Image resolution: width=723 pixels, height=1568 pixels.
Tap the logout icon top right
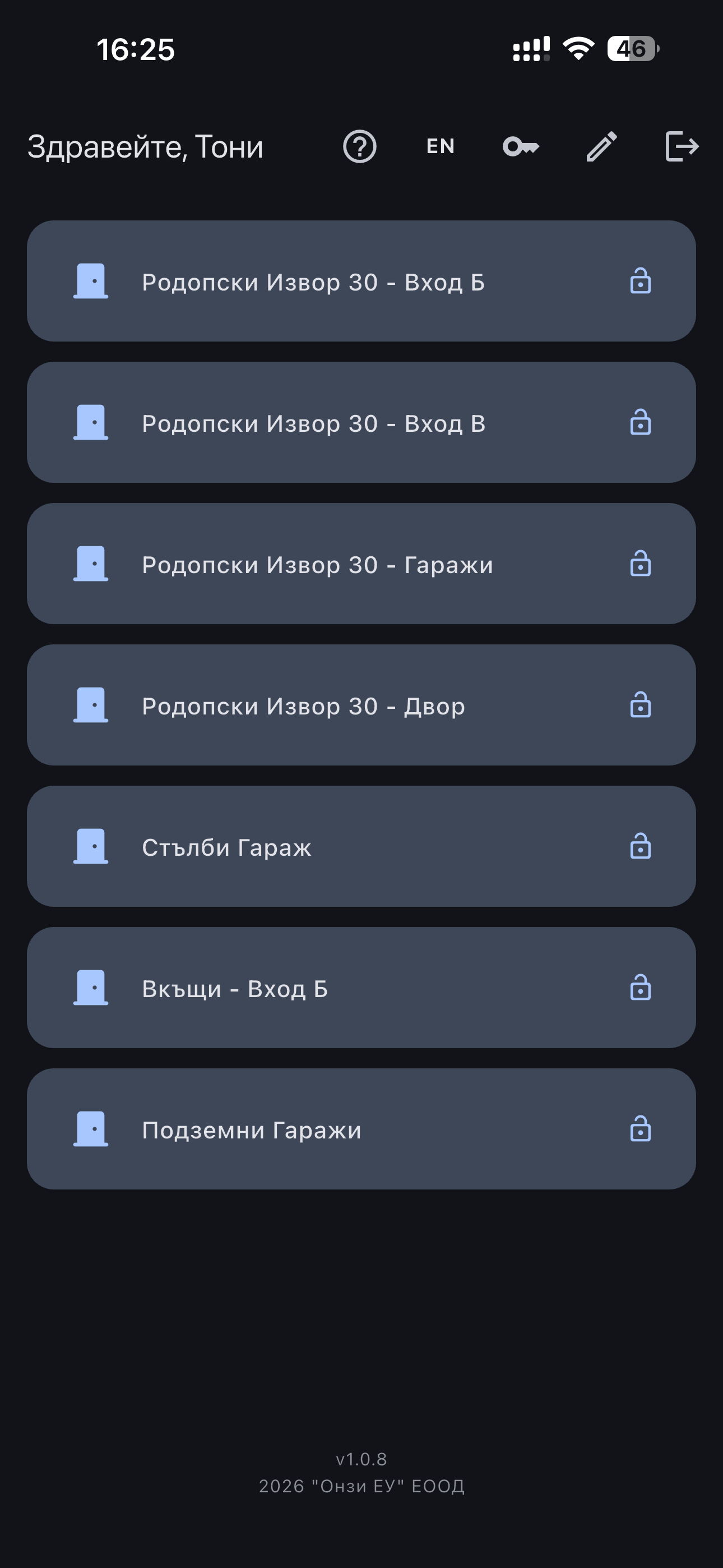682,146
